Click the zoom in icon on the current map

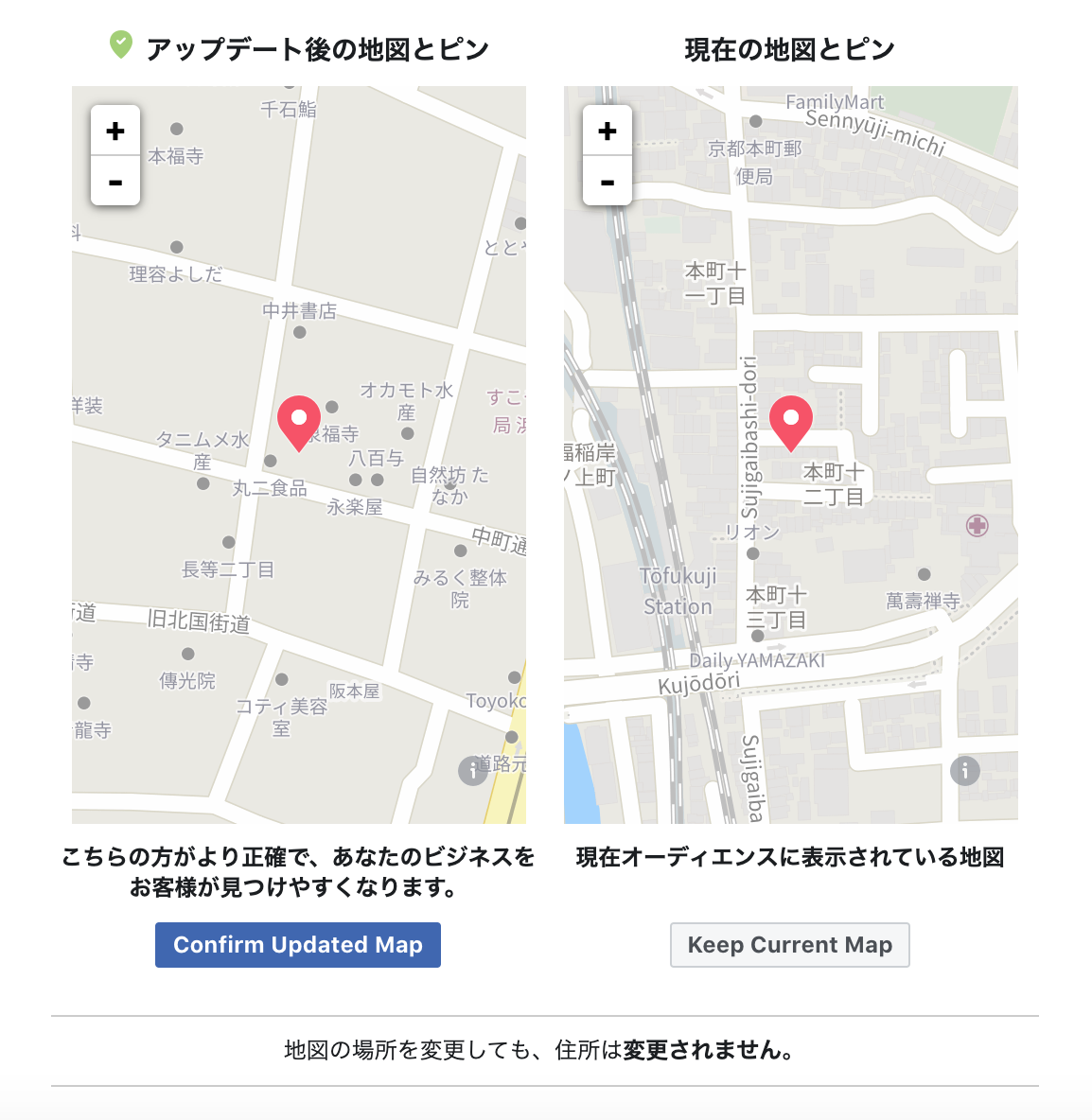pyautogui.click(x=607, y=131)
